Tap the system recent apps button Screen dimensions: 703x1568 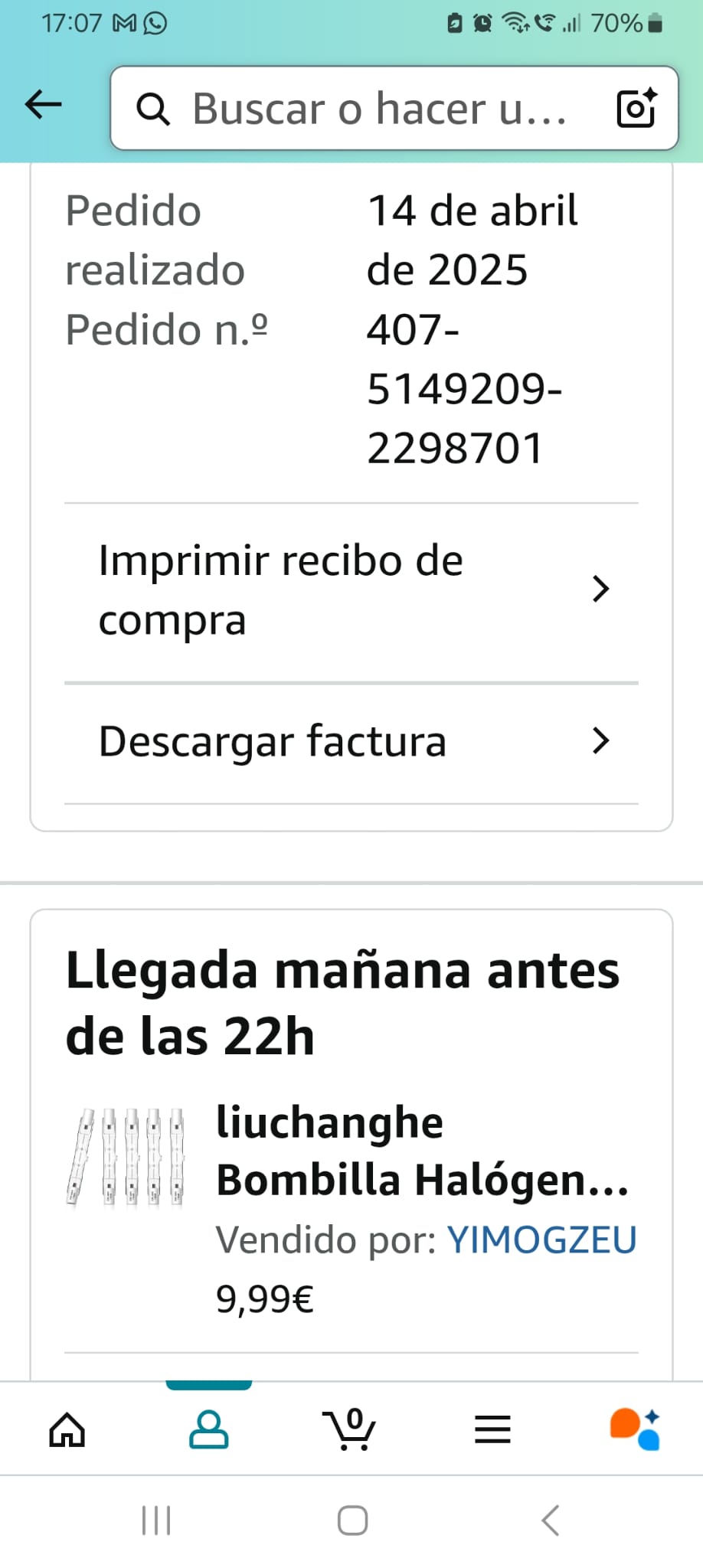point(156,1521)
